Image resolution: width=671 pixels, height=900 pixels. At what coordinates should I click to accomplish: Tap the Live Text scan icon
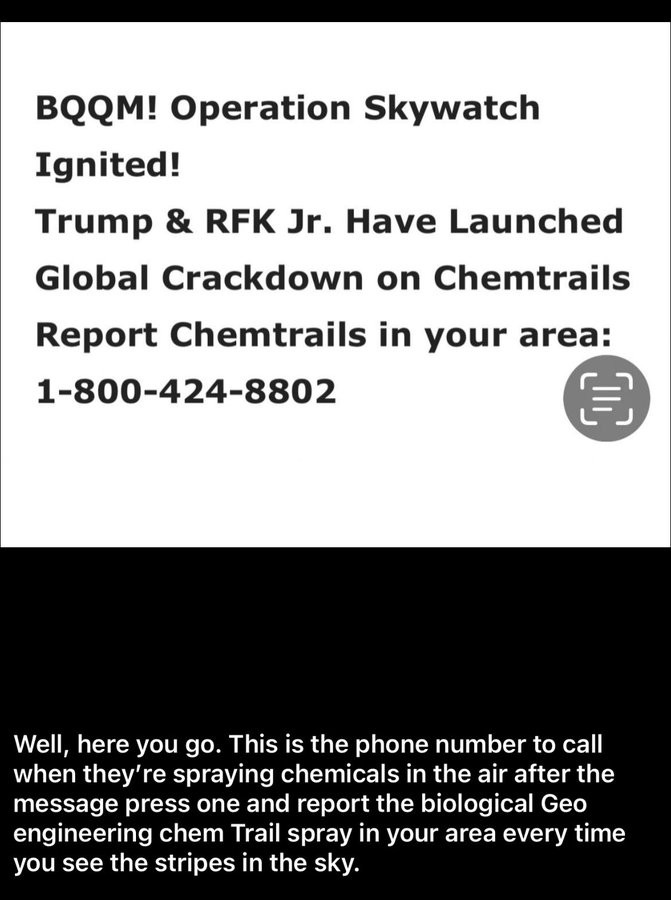pyautogui.click(x=606, y=398)
